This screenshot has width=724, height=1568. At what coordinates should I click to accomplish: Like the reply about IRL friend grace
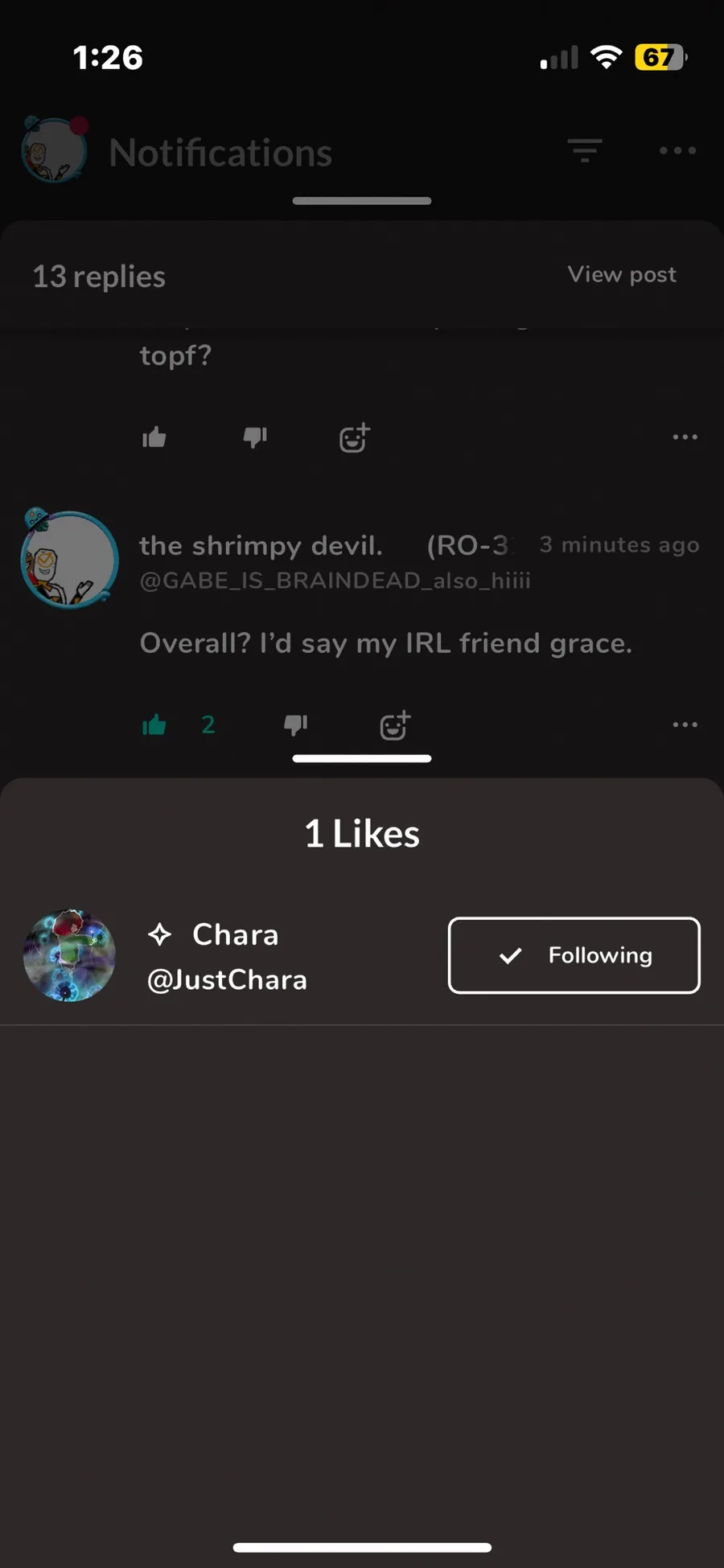pyautogui.click(x=154, y=725)
